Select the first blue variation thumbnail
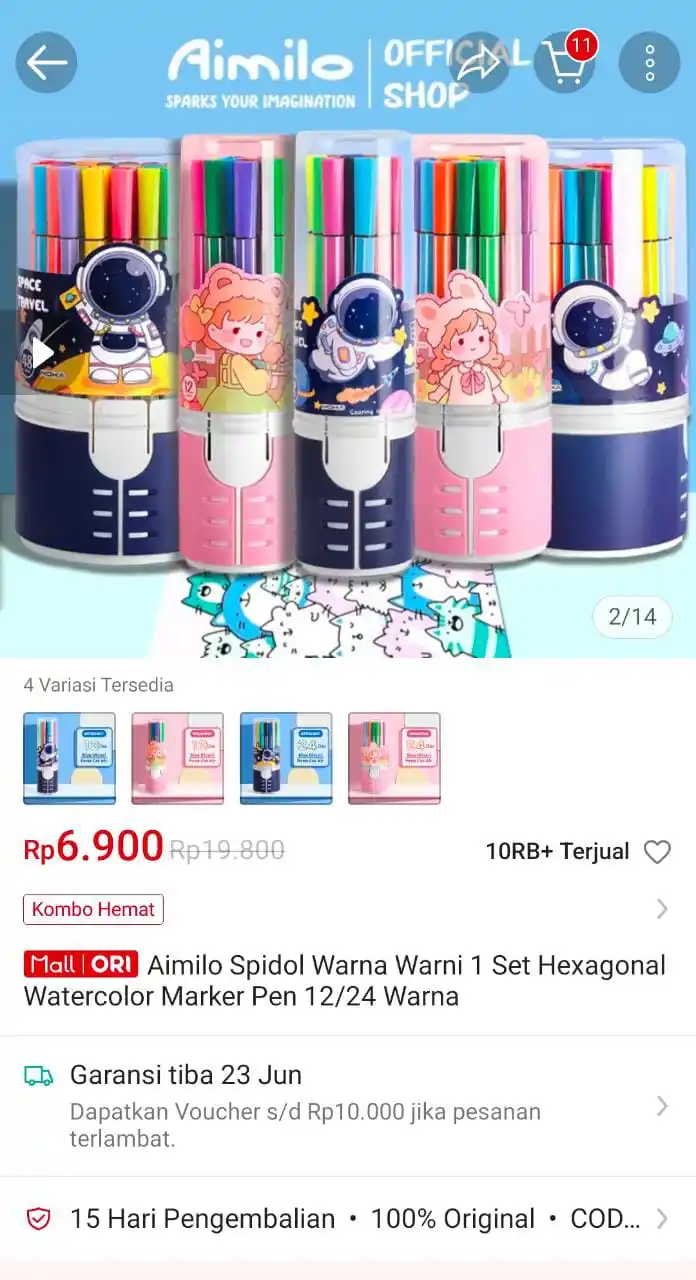696x1280 pixels. click(x=69, y=758)
